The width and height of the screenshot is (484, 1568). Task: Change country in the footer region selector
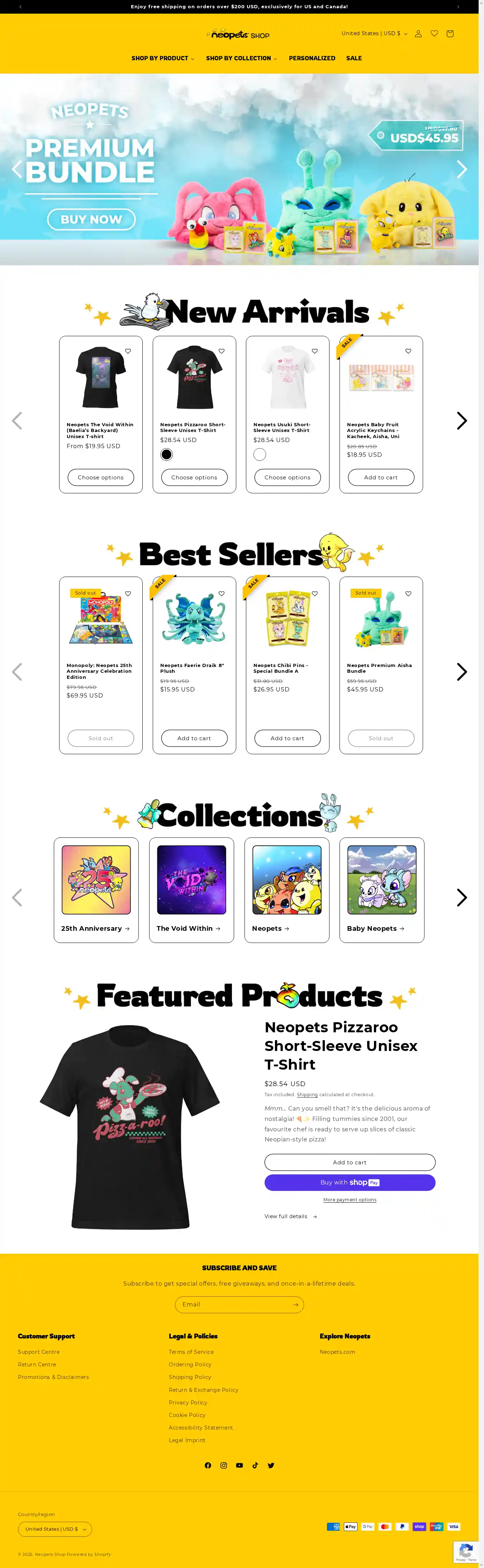click(55, 1529)
